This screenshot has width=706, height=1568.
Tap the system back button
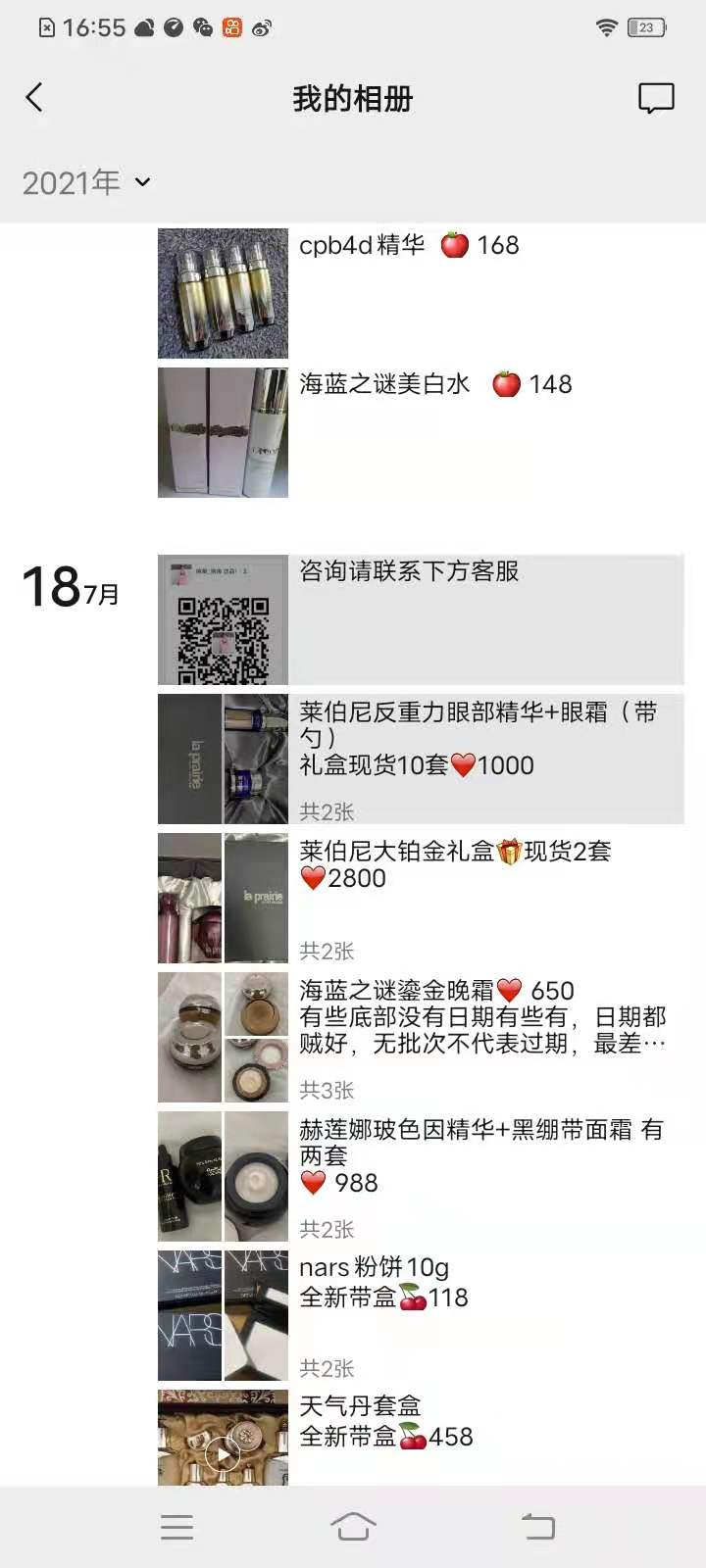pyautogui.click(x=537, y=1526)
